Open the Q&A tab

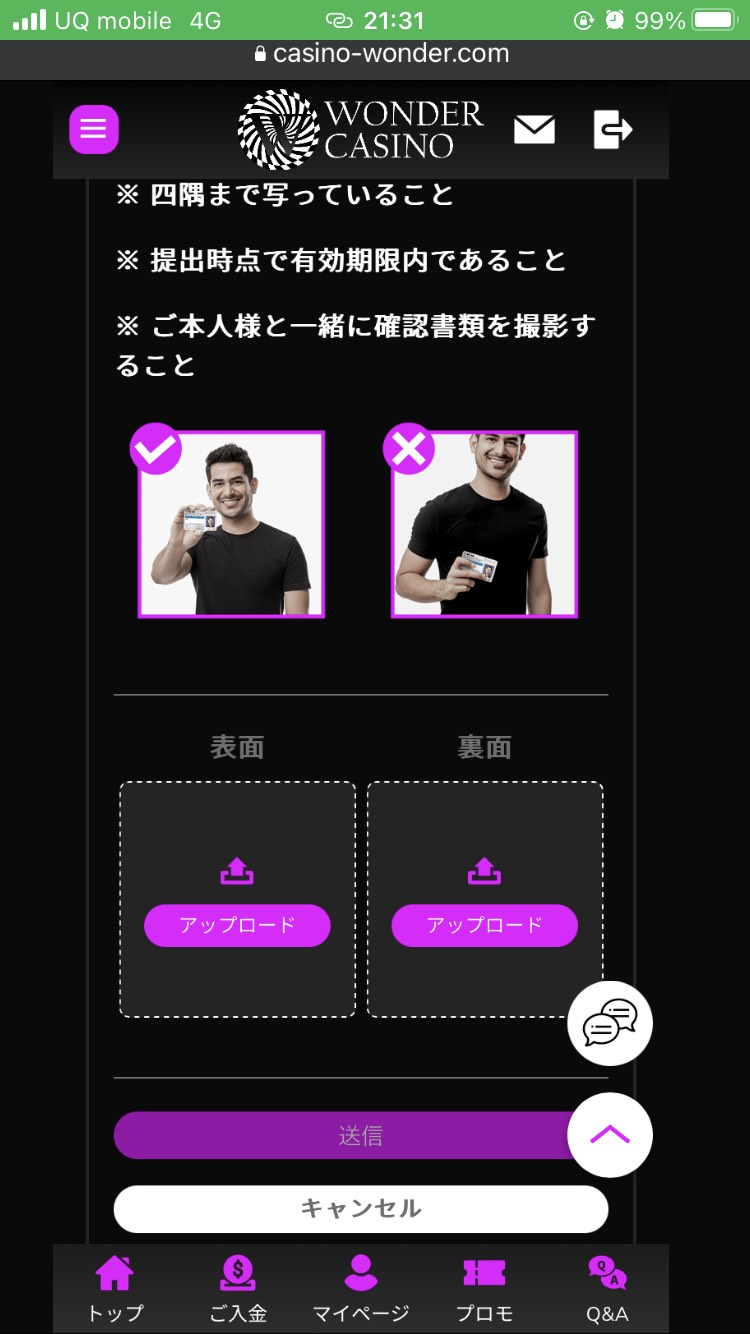pyautogui.click(x=607, y=1290)
